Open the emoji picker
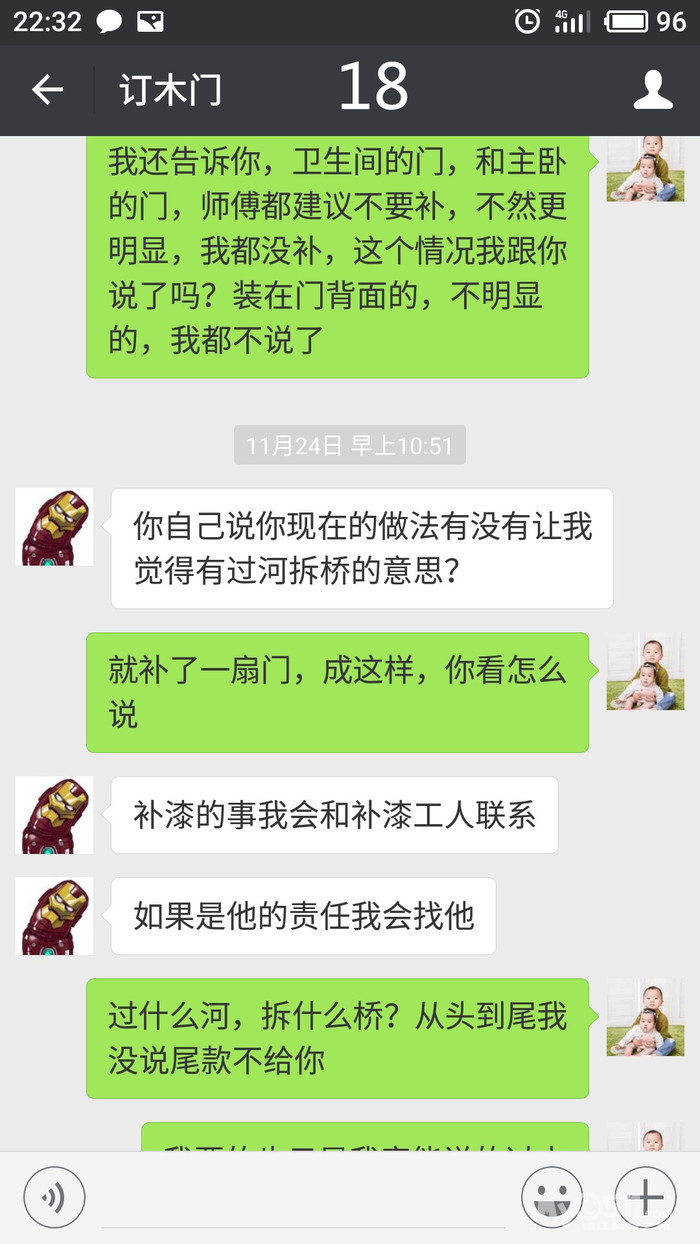This screenshot has height=1244, width=700. pyautogui.click(x=552, y=1197)
